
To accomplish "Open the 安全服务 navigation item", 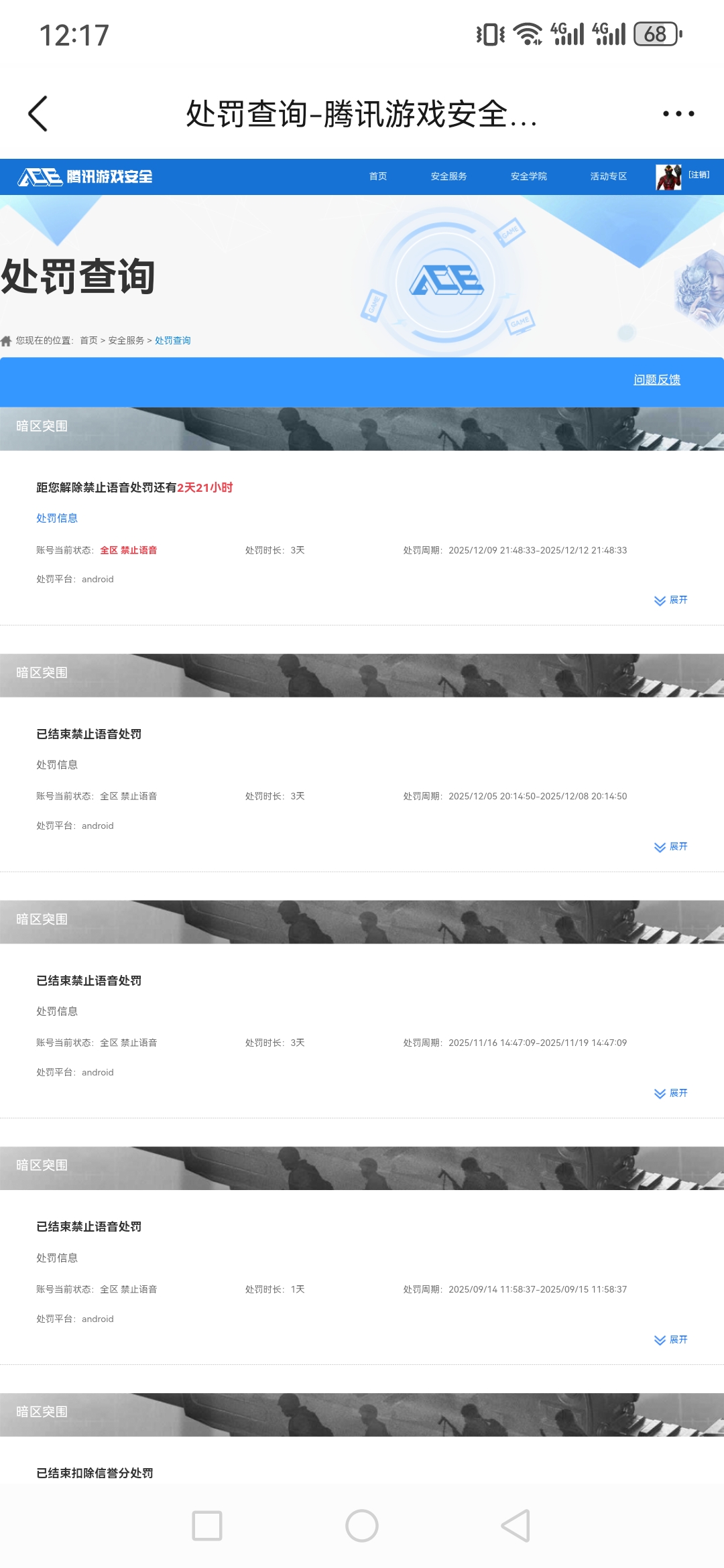I will [x=448, y=176].
